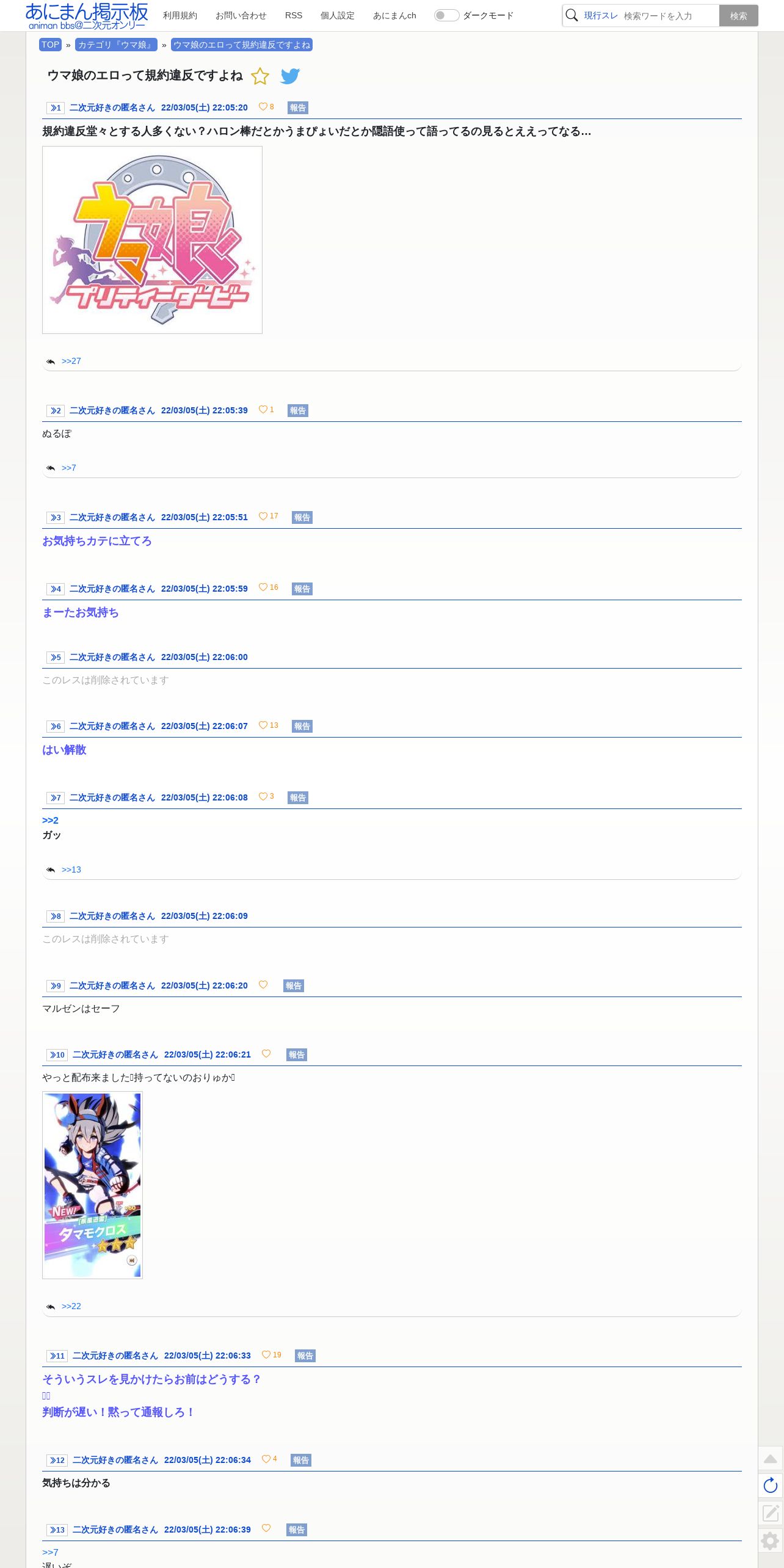Open the RSS feed link
784x1568 pixels.
click(294, 15)
